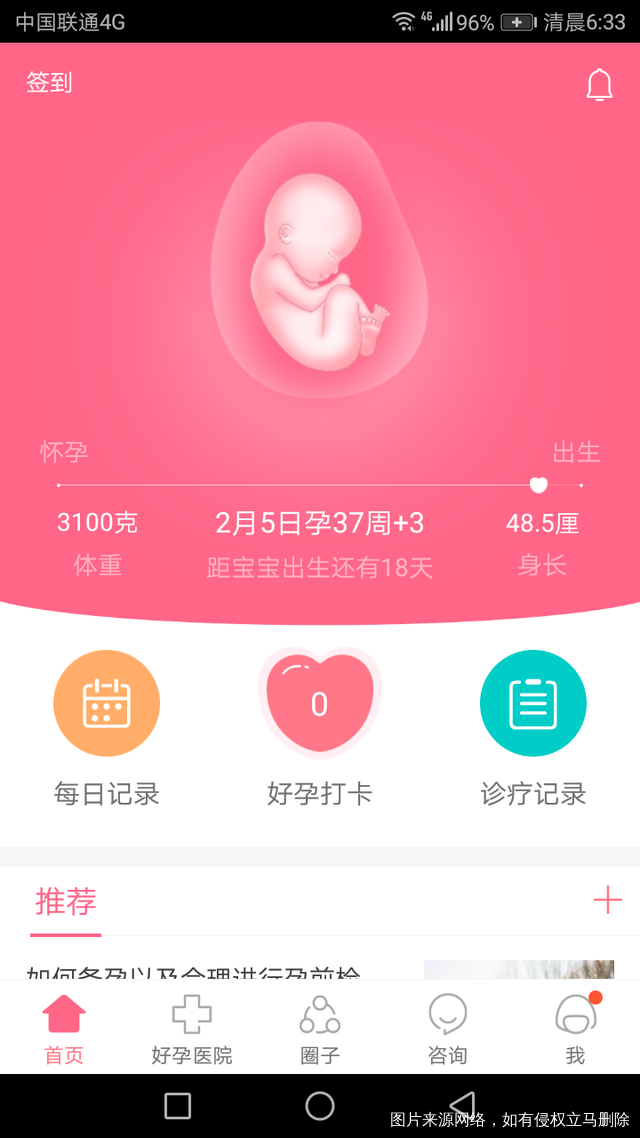Go to the 圈子 tab

click(x=320, y=1029)
